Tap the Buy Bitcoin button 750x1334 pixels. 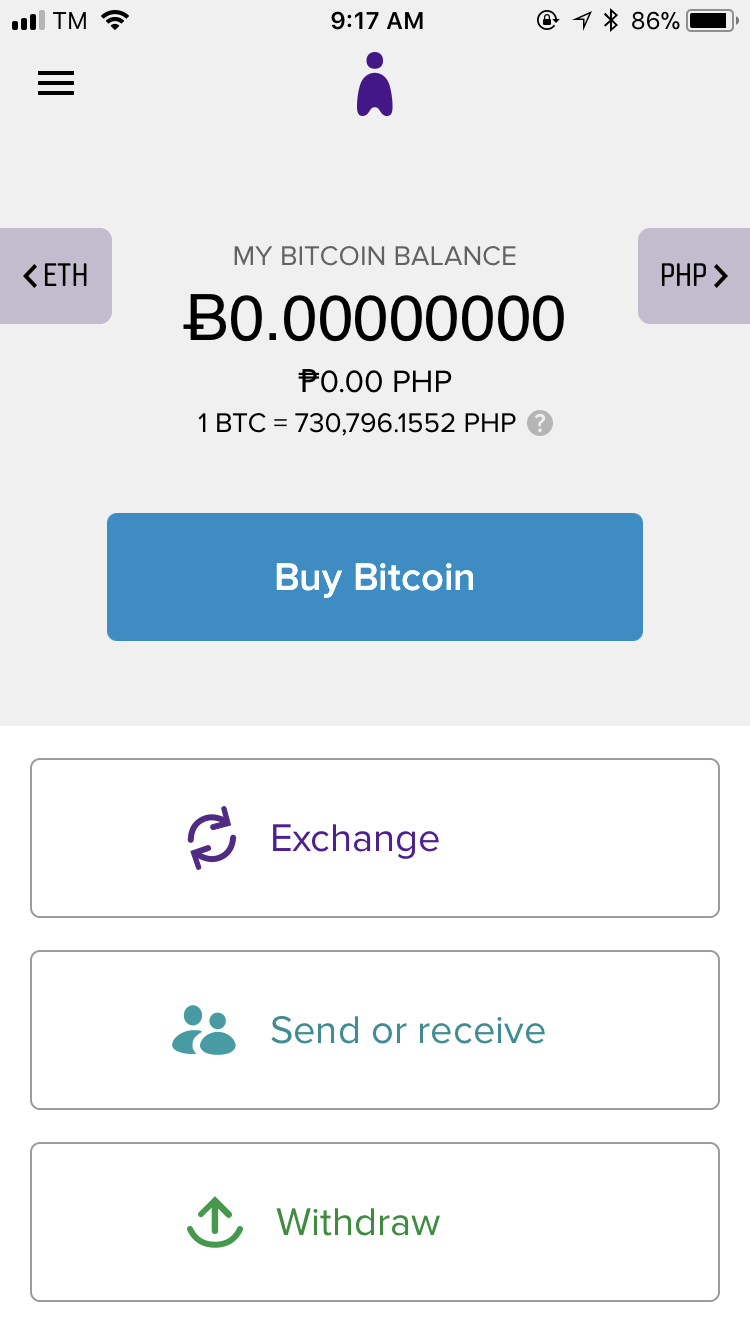pos(374,577)
